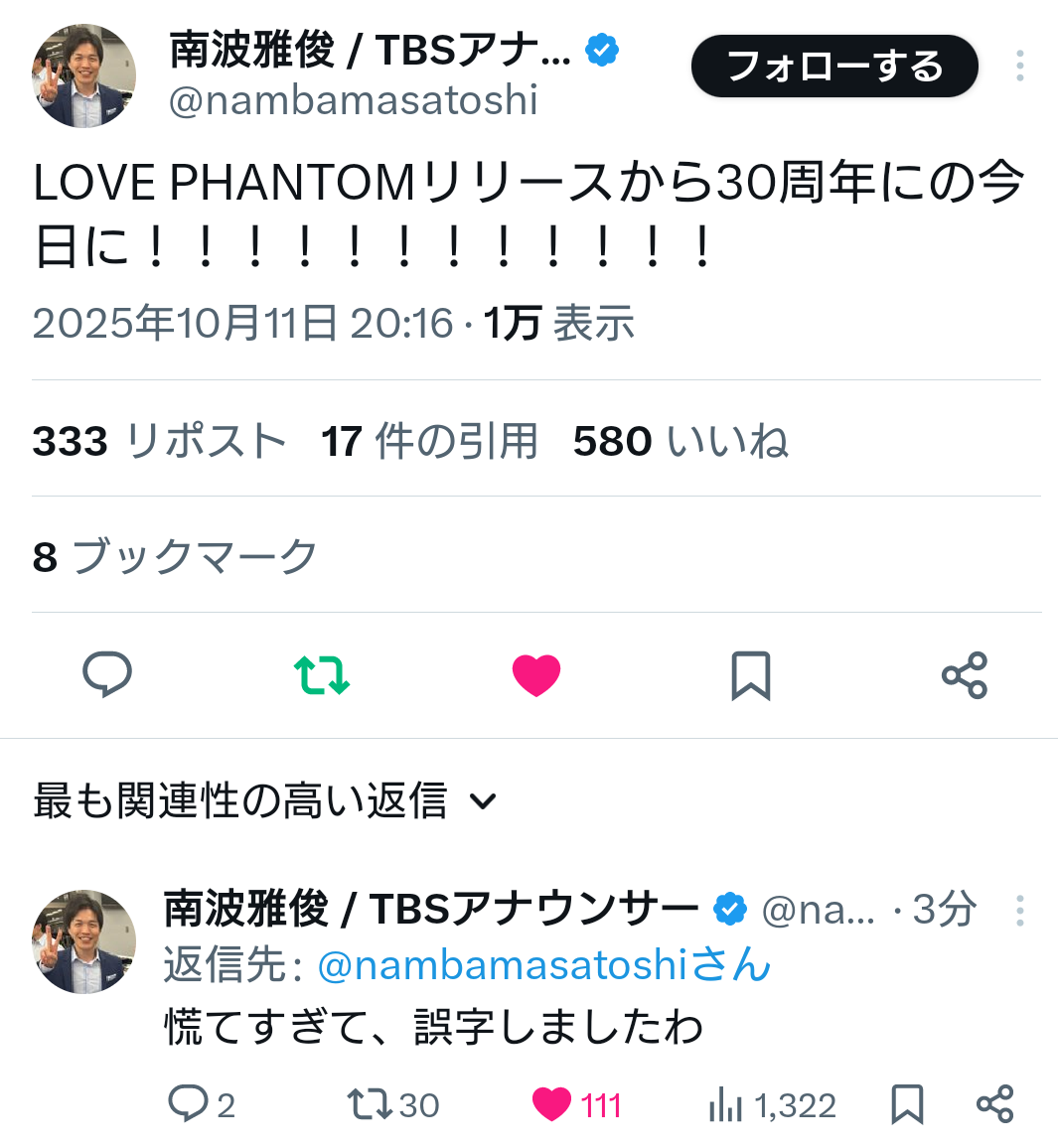The width and height of the screenshot is (1058, 1148).
Task: Unlike the 誤字しましたわ reply
Action: [552, 1104]
